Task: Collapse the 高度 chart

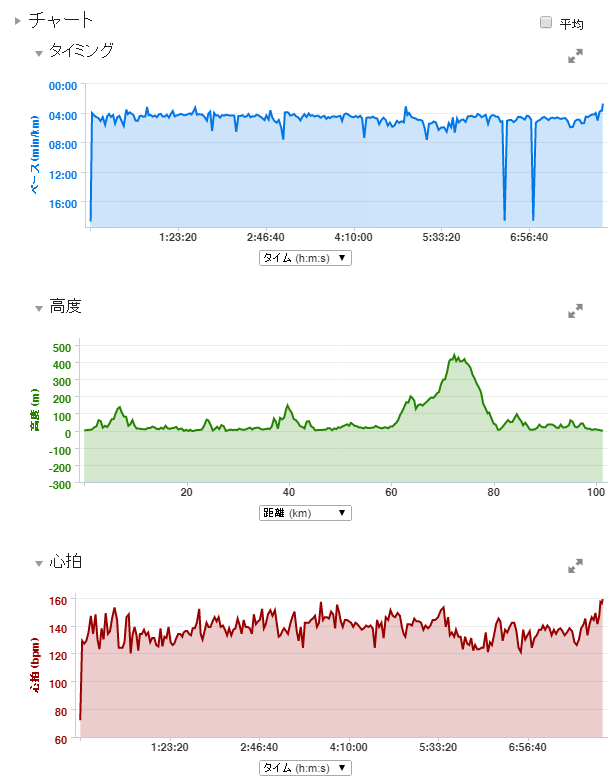Action: pos(38,308)
